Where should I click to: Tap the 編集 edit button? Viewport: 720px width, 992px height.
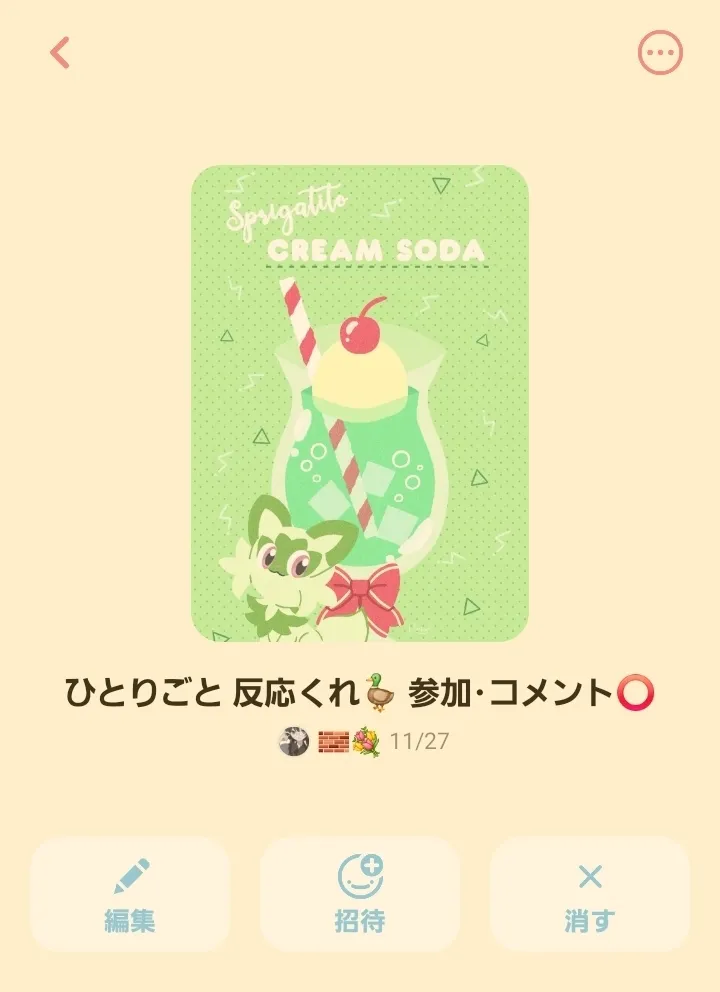click(130, 895)
